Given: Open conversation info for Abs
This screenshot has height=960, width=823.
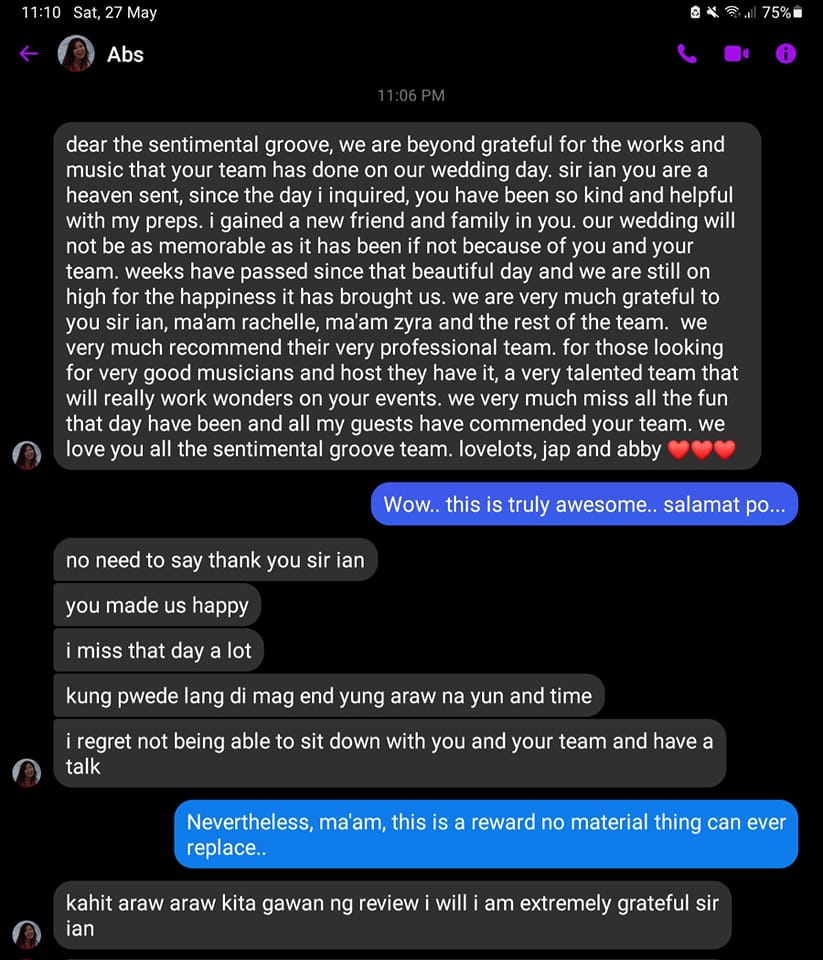Looking at the screenshot, I should [x=786, y=54].
